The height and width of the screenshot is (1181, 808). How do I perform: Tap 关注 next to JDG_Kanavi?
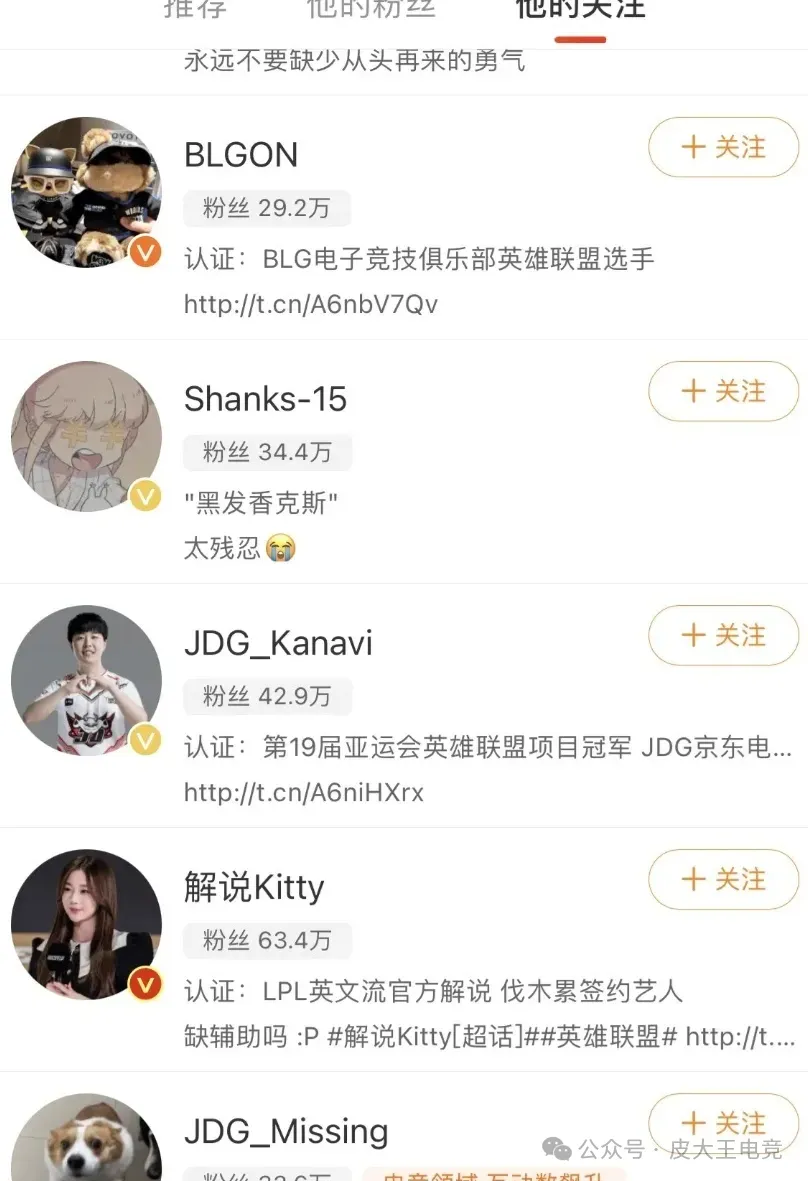[x=723, y=636]
